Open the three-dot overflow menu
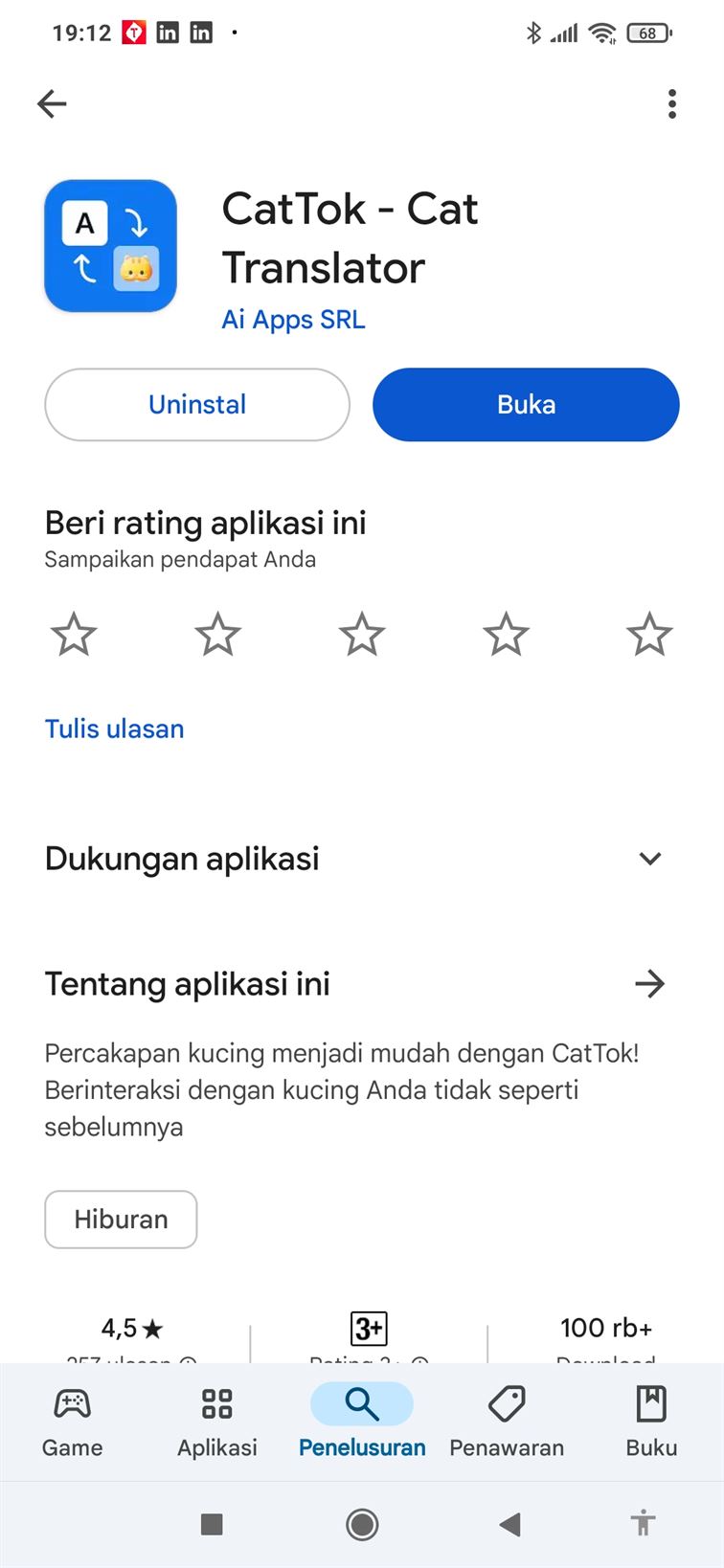The height and width of the screenshot is (1568, 724). (672, 103)
